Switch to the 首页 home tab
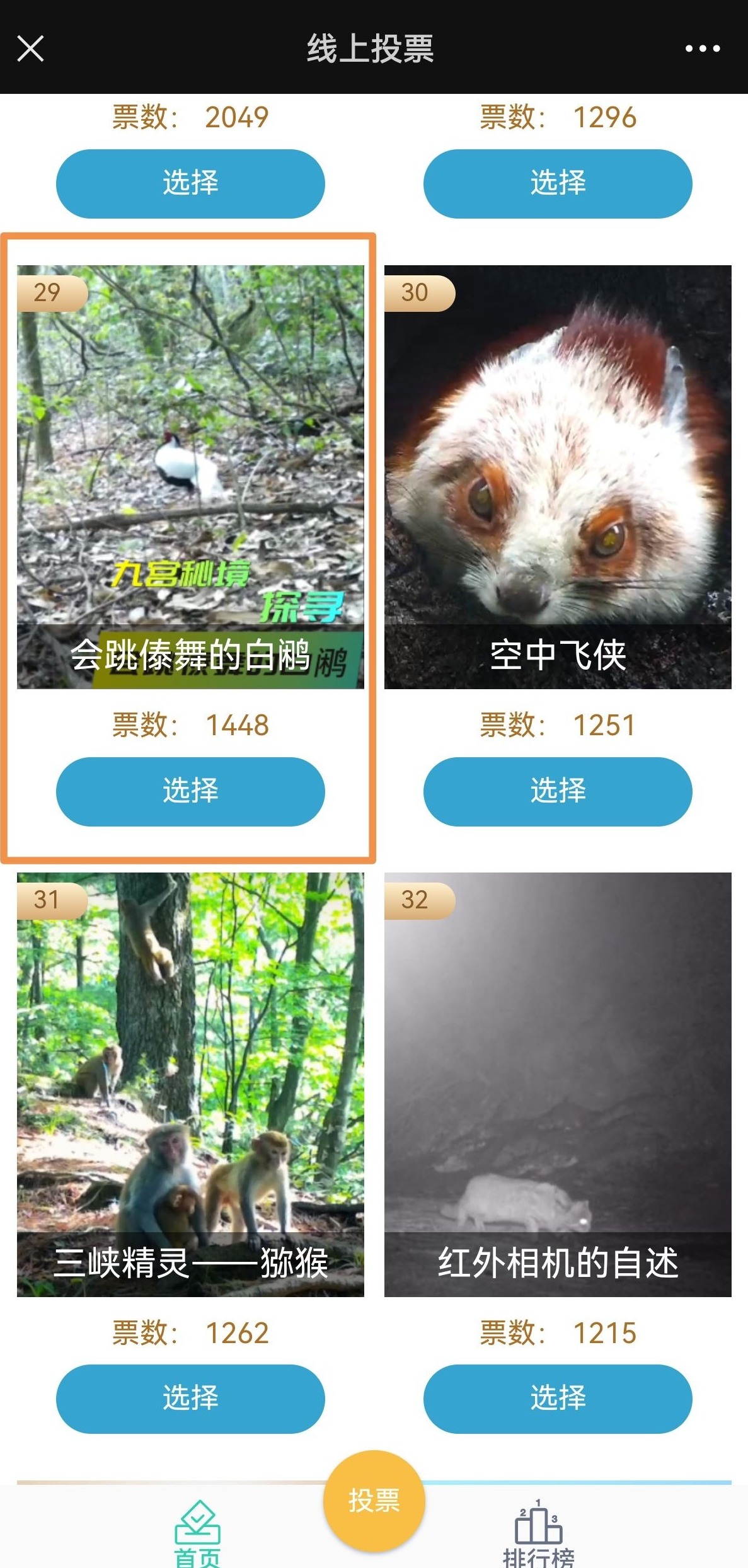The height and width of the screenshot is (1568, 748). pyautogui.click(x=197, y=1534)
